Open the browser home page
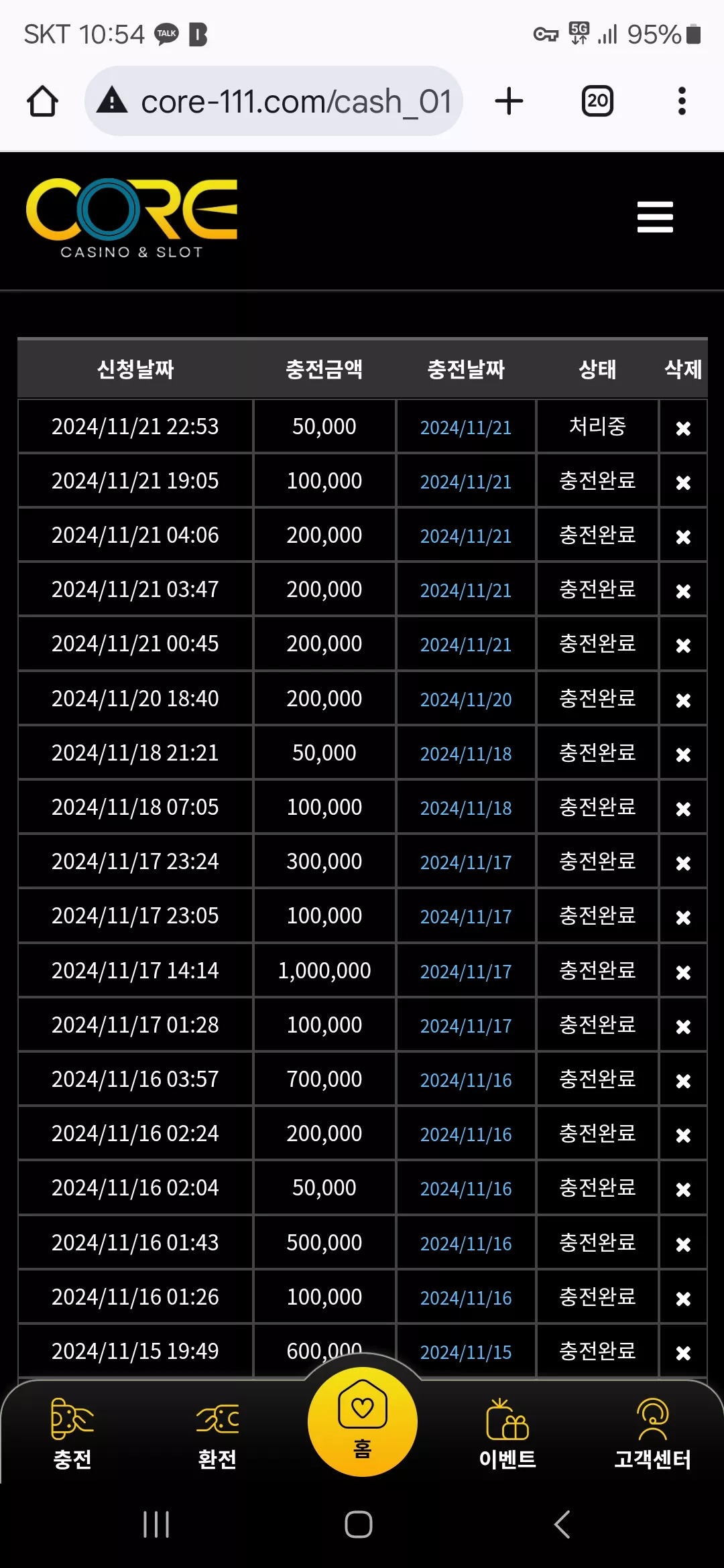The image size is (724, 1568). coord(42,101)
